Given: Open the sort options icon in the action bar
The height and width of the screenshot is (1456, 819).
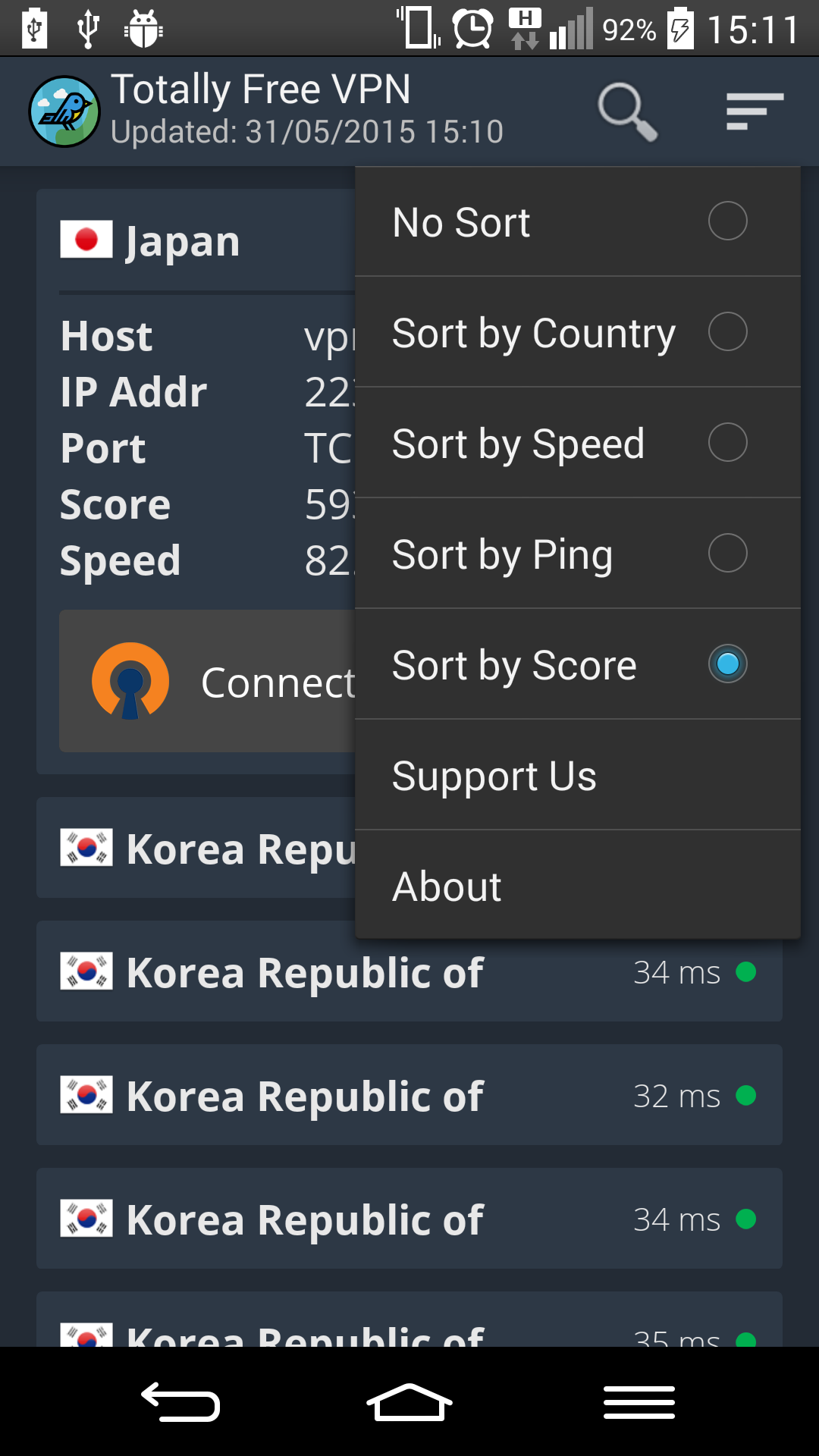Looking at the screenshot, I should pyautogui.click(x=754, y=109).
